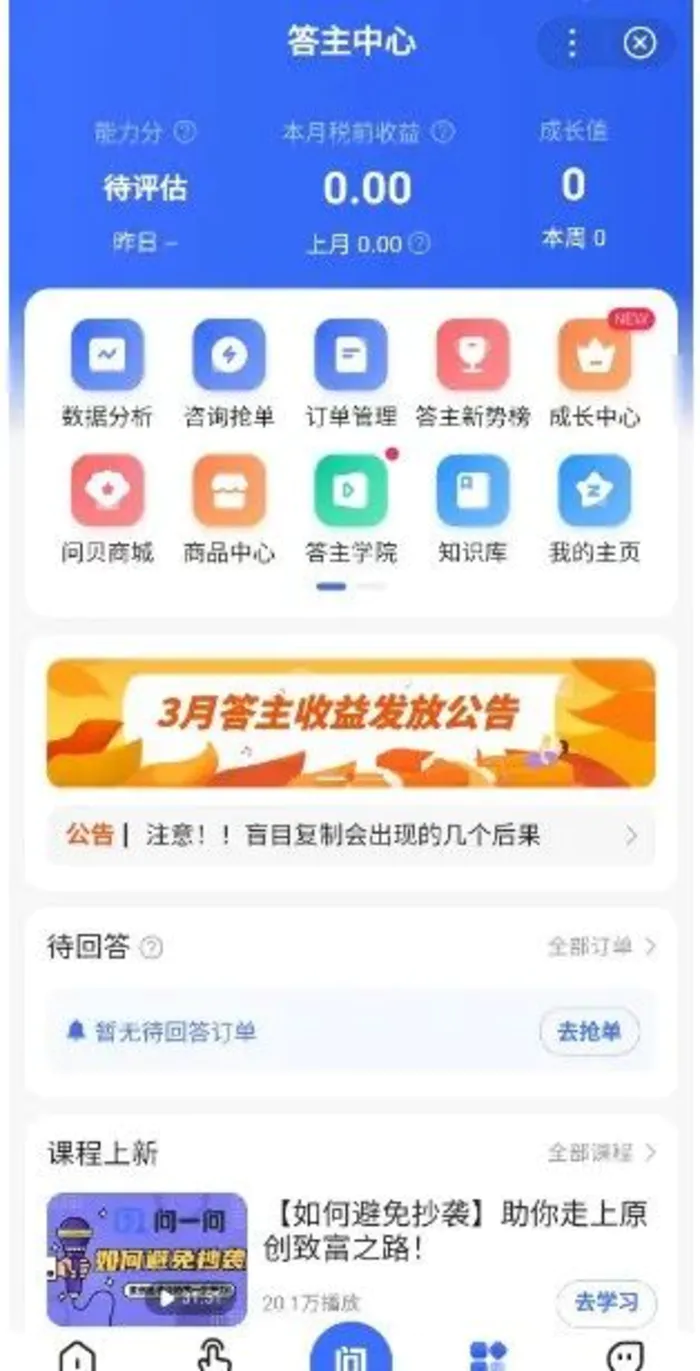The height and width of the screenshot is (1371, 700).
Task: View 全部课程 all courses
Action: 602,1153
